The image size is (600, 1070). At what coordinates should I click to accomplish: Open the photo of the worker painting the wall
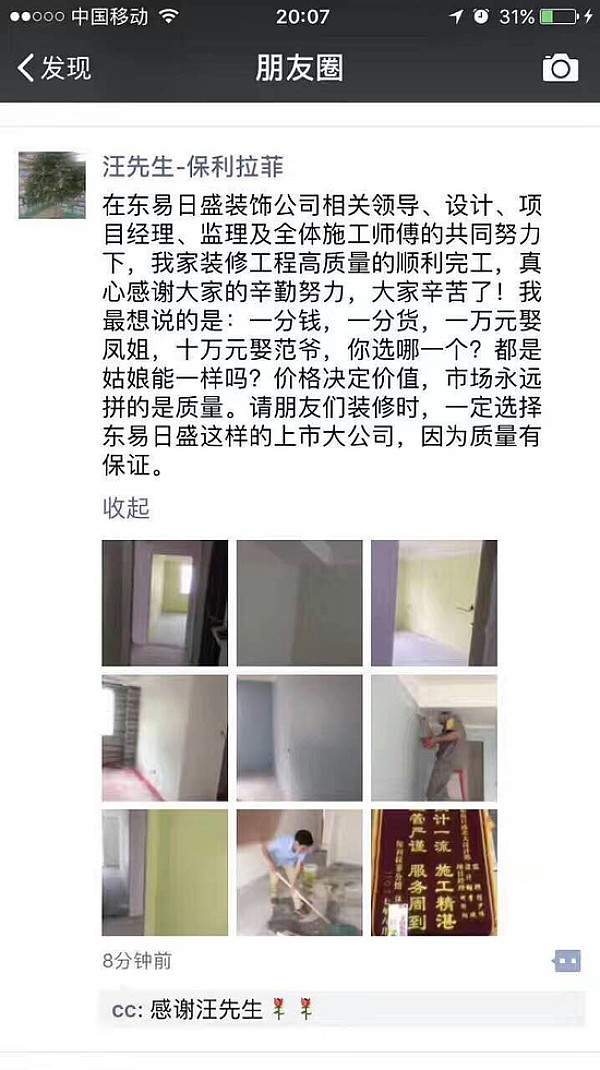(434, 737)
